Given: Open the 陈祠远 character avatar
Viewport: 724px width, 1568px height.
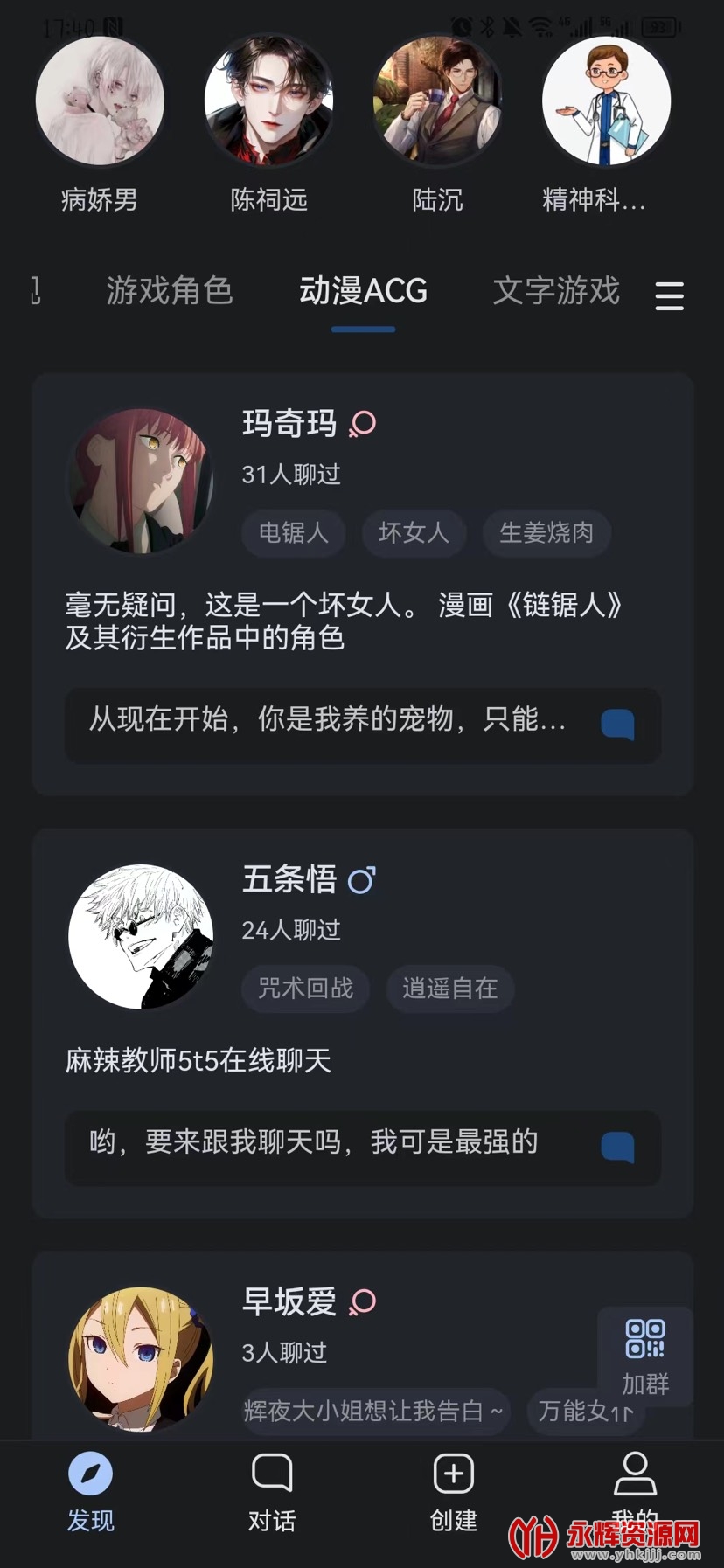Looking at the screenshot, I should tap(268, 101).
